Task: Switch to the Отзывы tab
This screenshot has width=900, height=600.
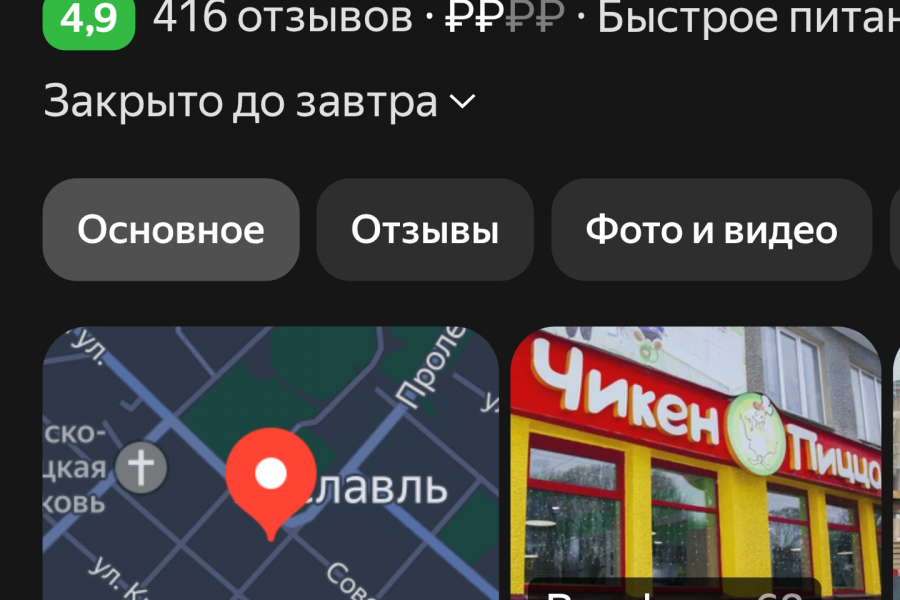Action: [425, 230]
